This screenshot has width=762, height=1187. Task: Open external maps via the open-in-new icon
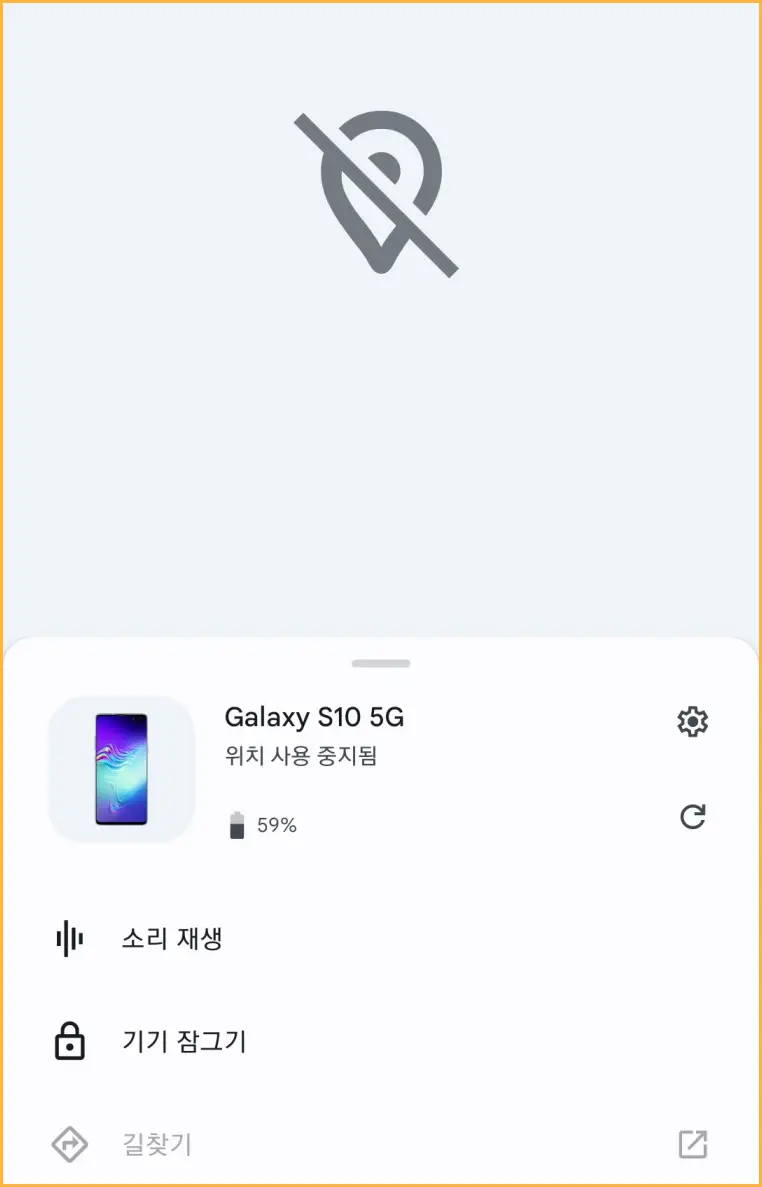(693, 1145)
